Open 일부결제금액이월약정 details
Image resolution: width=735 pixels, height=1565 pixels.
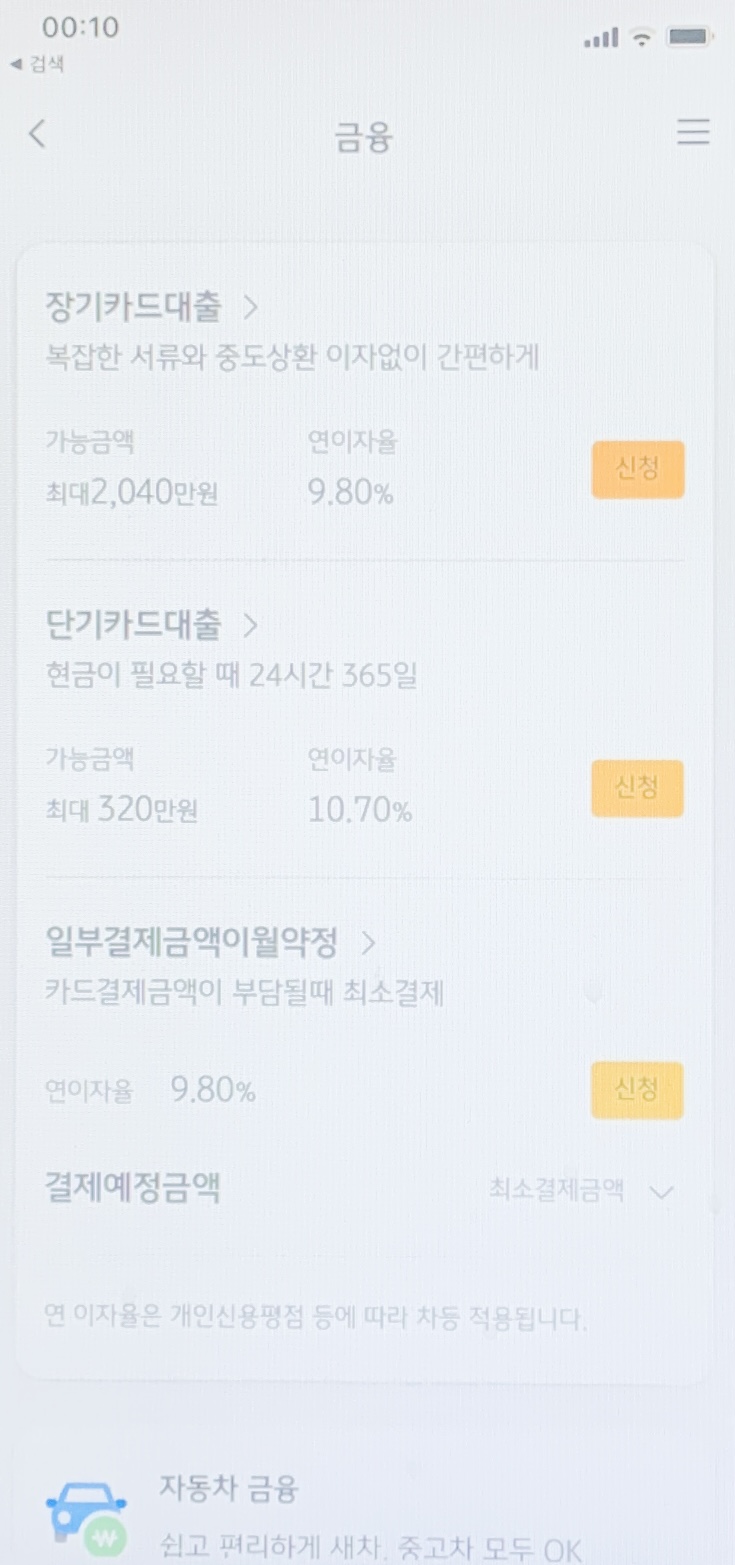pos(211,942)
